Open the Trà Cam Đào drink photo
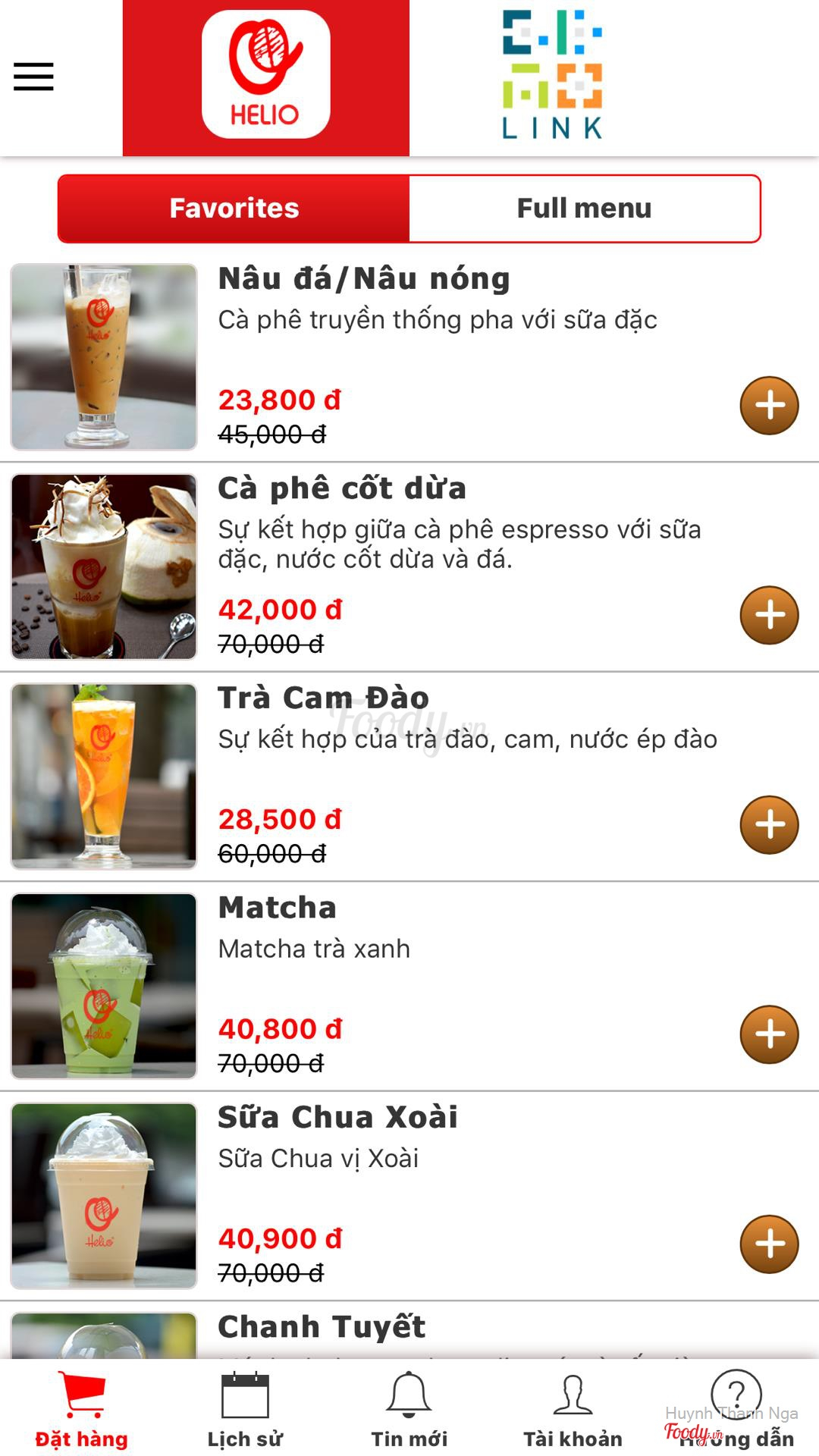The width and height of the screenshot is (819, 1456). [x=104, y=776]
